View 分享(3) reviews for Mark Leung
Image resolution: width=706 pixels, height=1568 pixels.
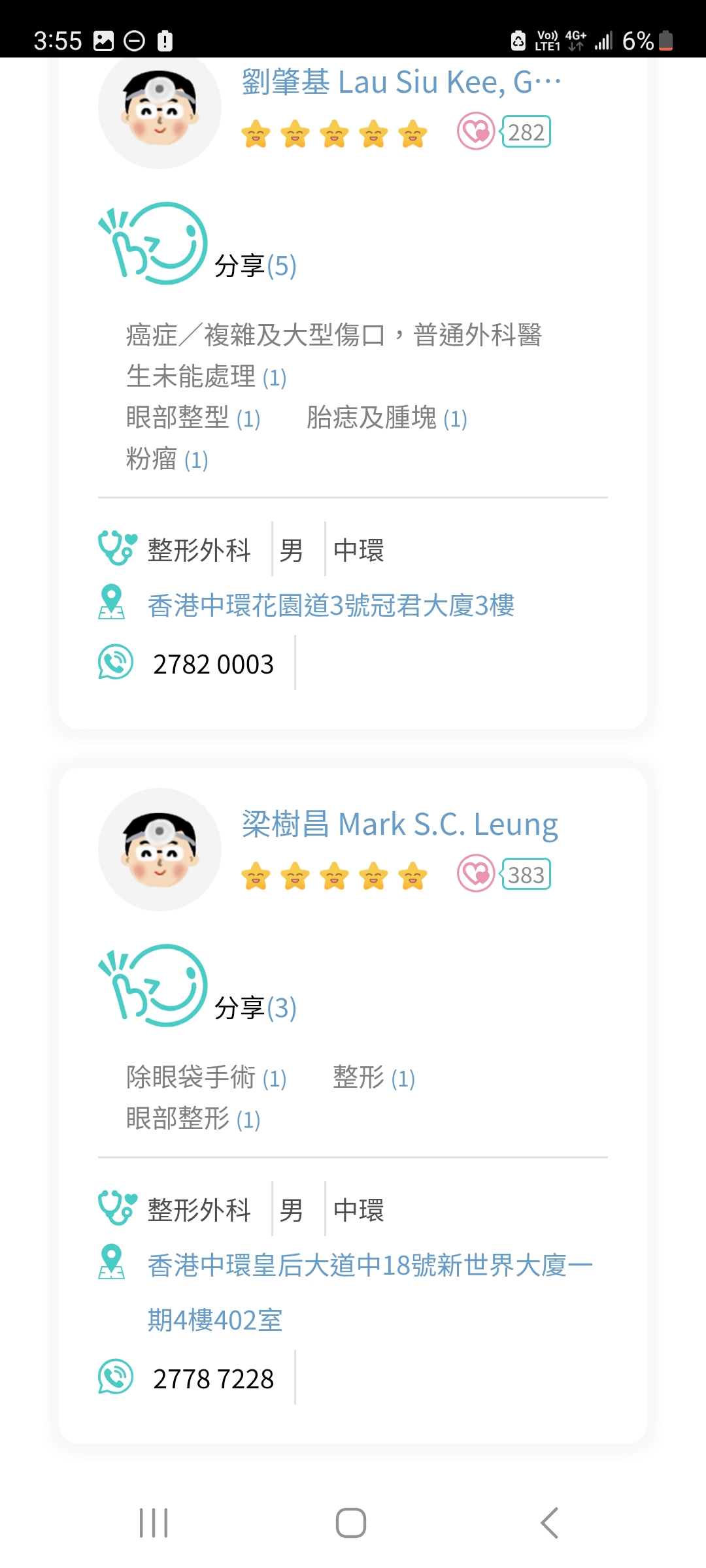pos(255,1008)
